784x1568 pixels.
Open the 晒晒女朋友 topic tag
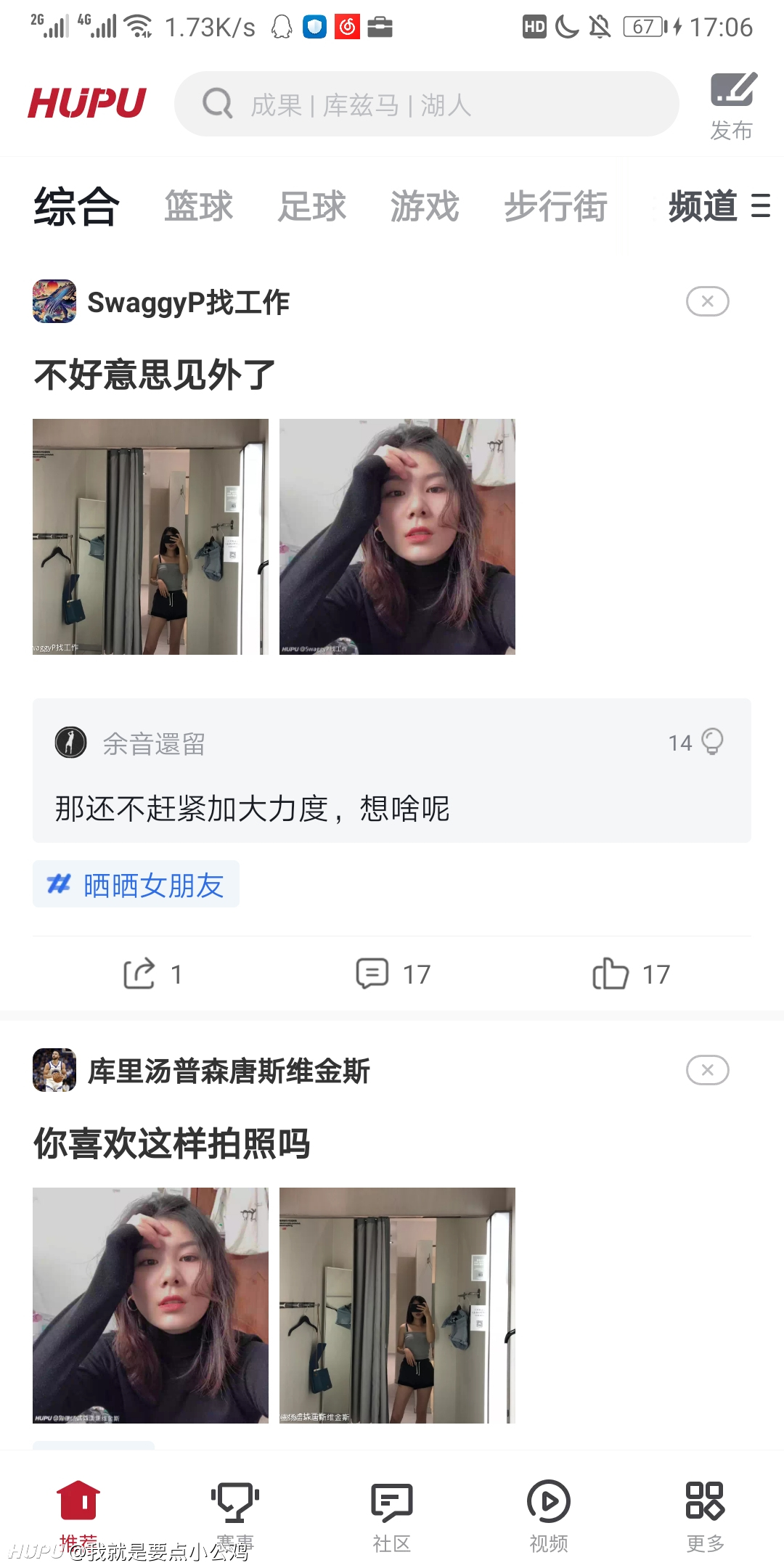tap(136, 884)
